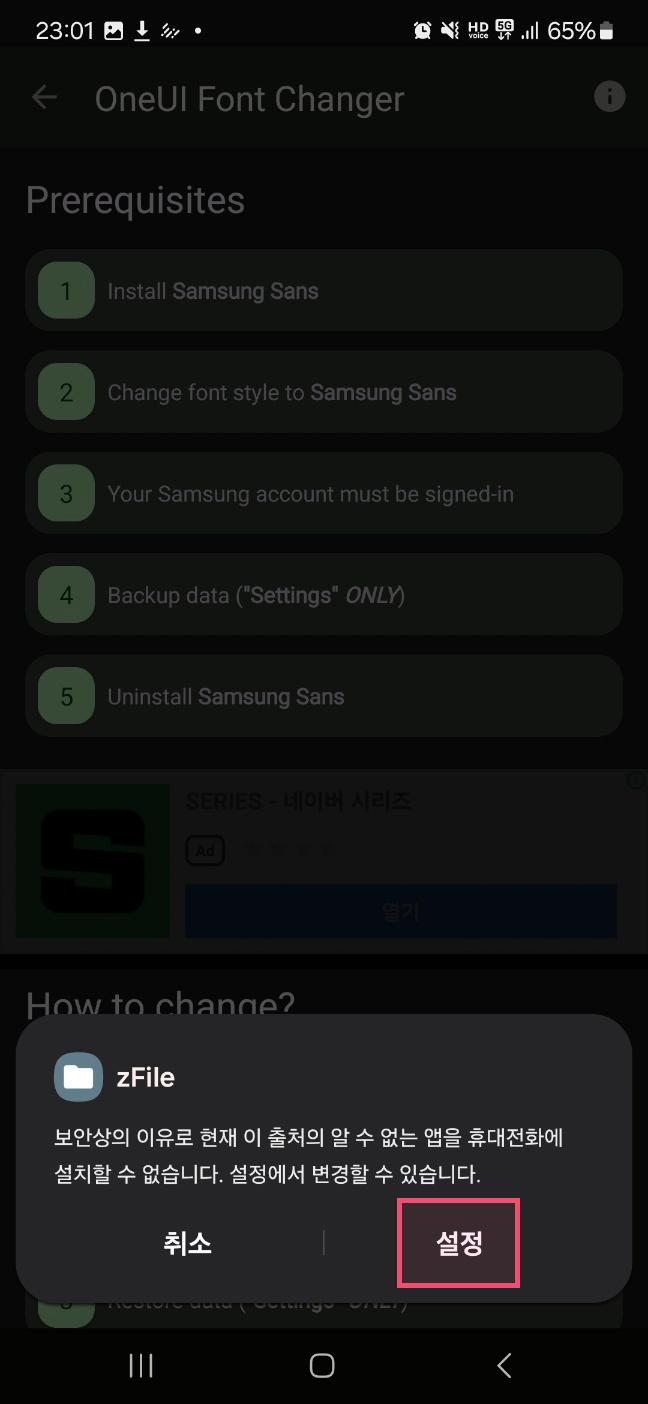The image size is (648, 1404).
Task: Tap 설정 to open settings
Action: pos(459,1243)
